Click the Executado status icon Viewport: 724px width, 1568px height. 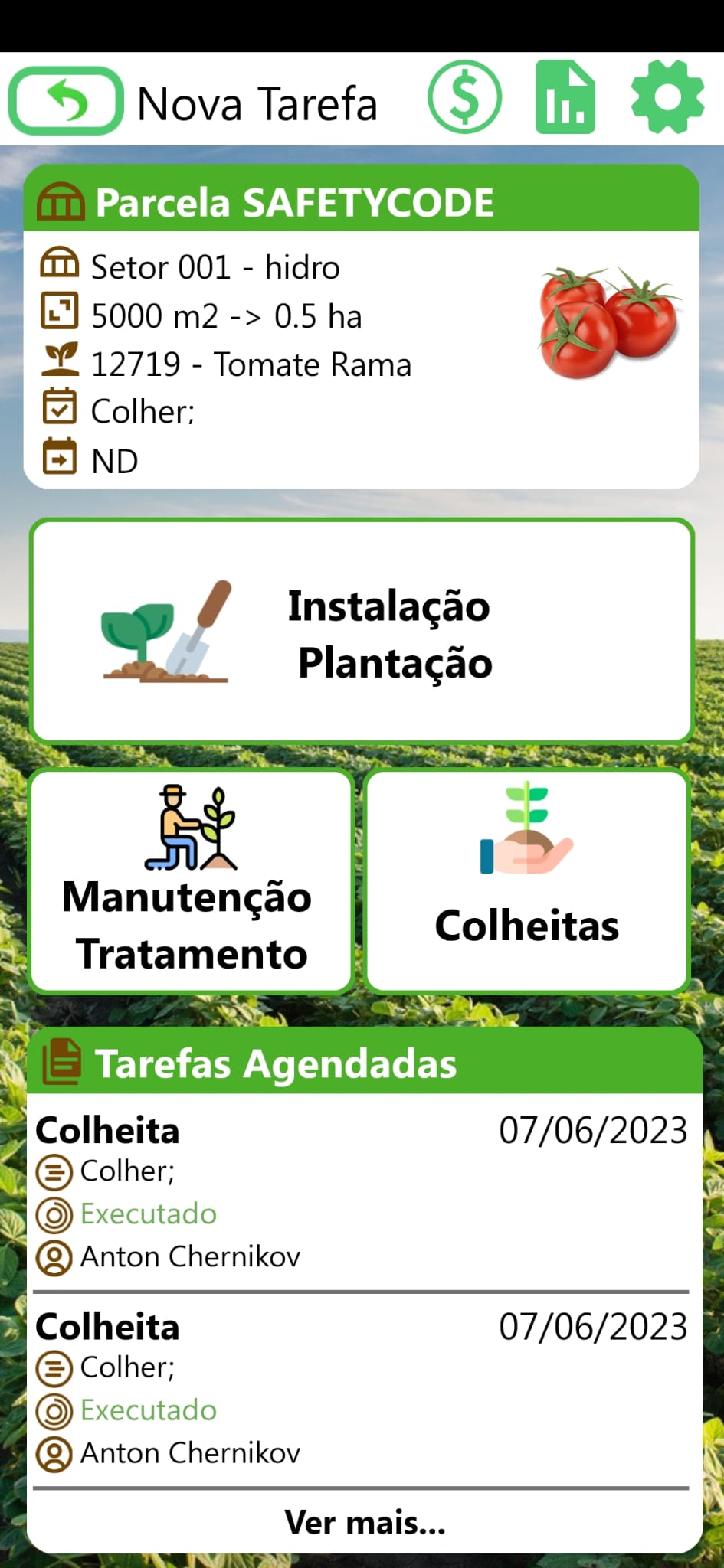(x=55, y=1213)
